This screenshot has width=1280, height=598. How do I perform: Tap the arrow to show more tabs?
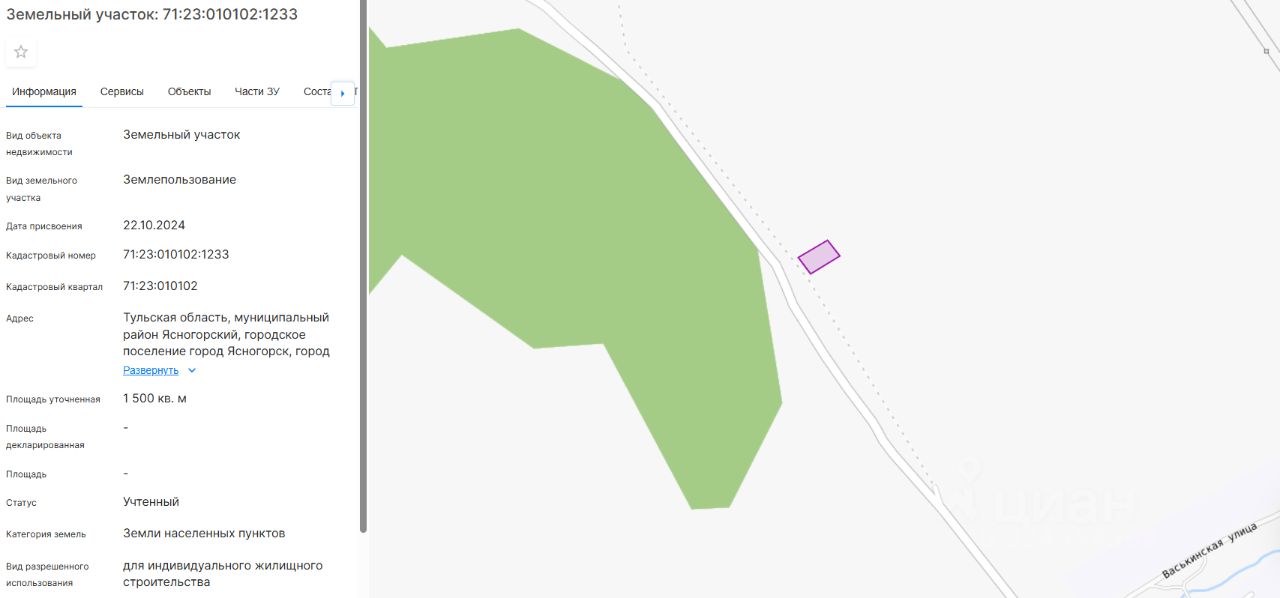pos(343,93)
